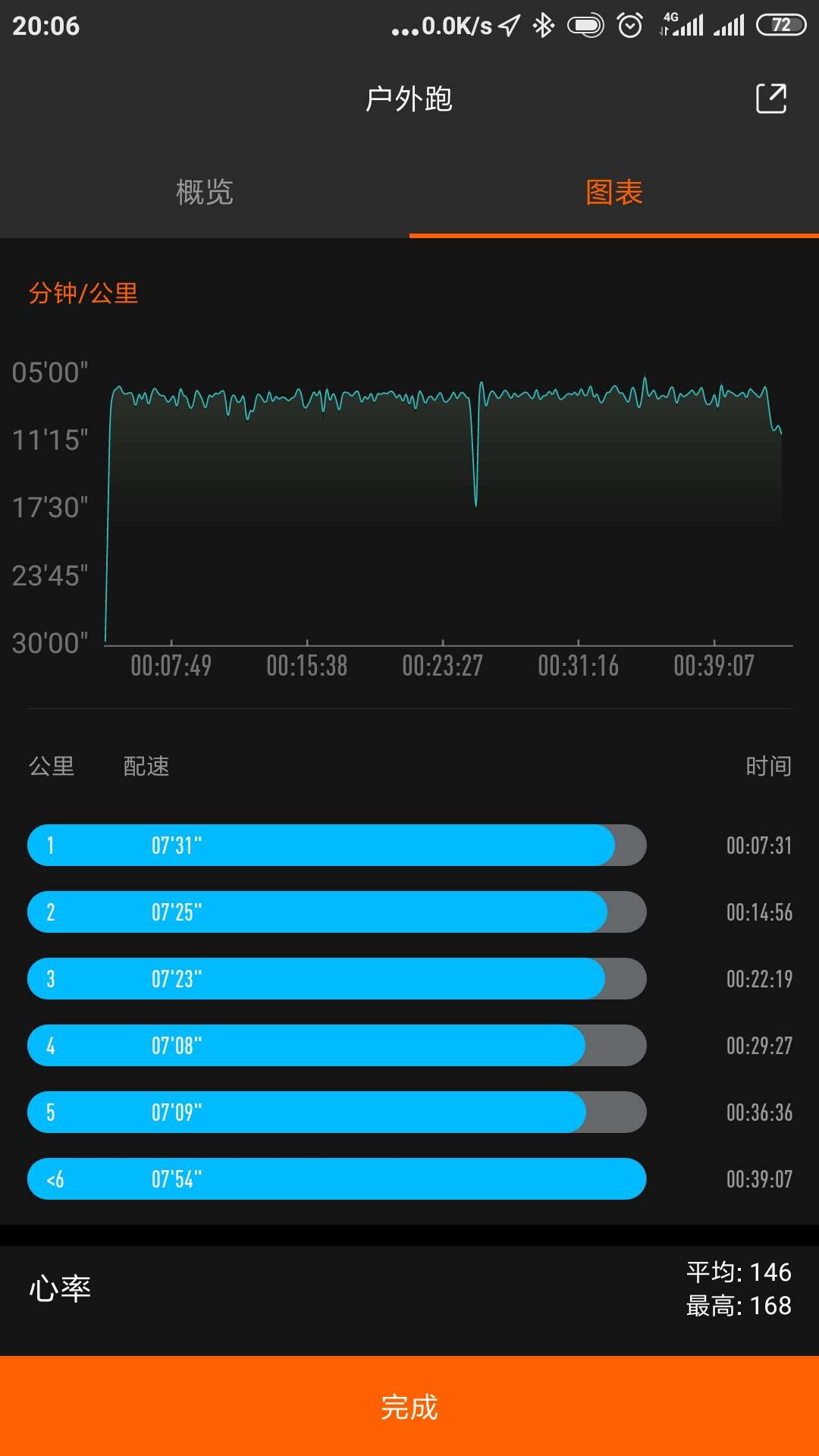The width and height of the screenshot is (819, 1456).
Task: Share the outdoor run record
Action: pos(771,99)
